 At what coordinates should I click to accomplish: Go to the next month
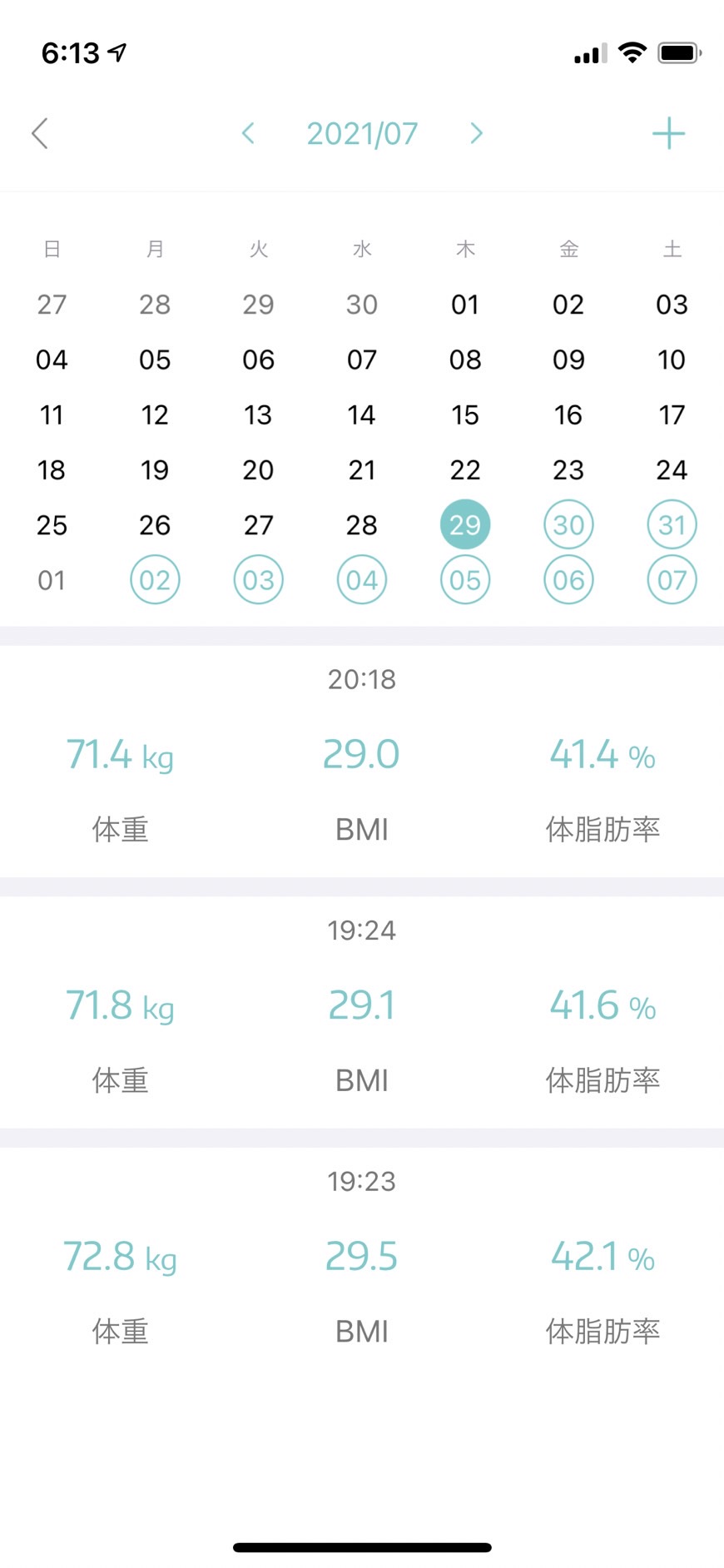click(476, 133)
